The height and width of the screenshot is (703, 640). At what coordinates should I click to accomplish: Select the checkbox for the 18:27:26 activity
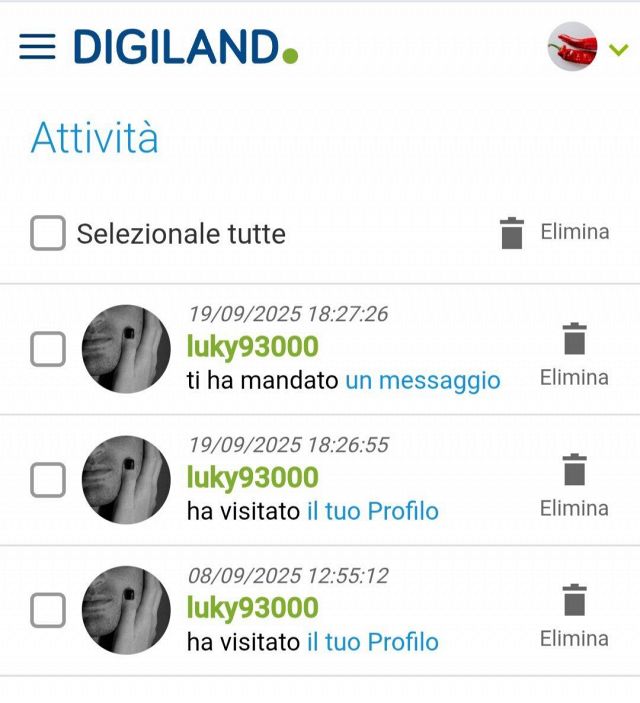(47, 349)
